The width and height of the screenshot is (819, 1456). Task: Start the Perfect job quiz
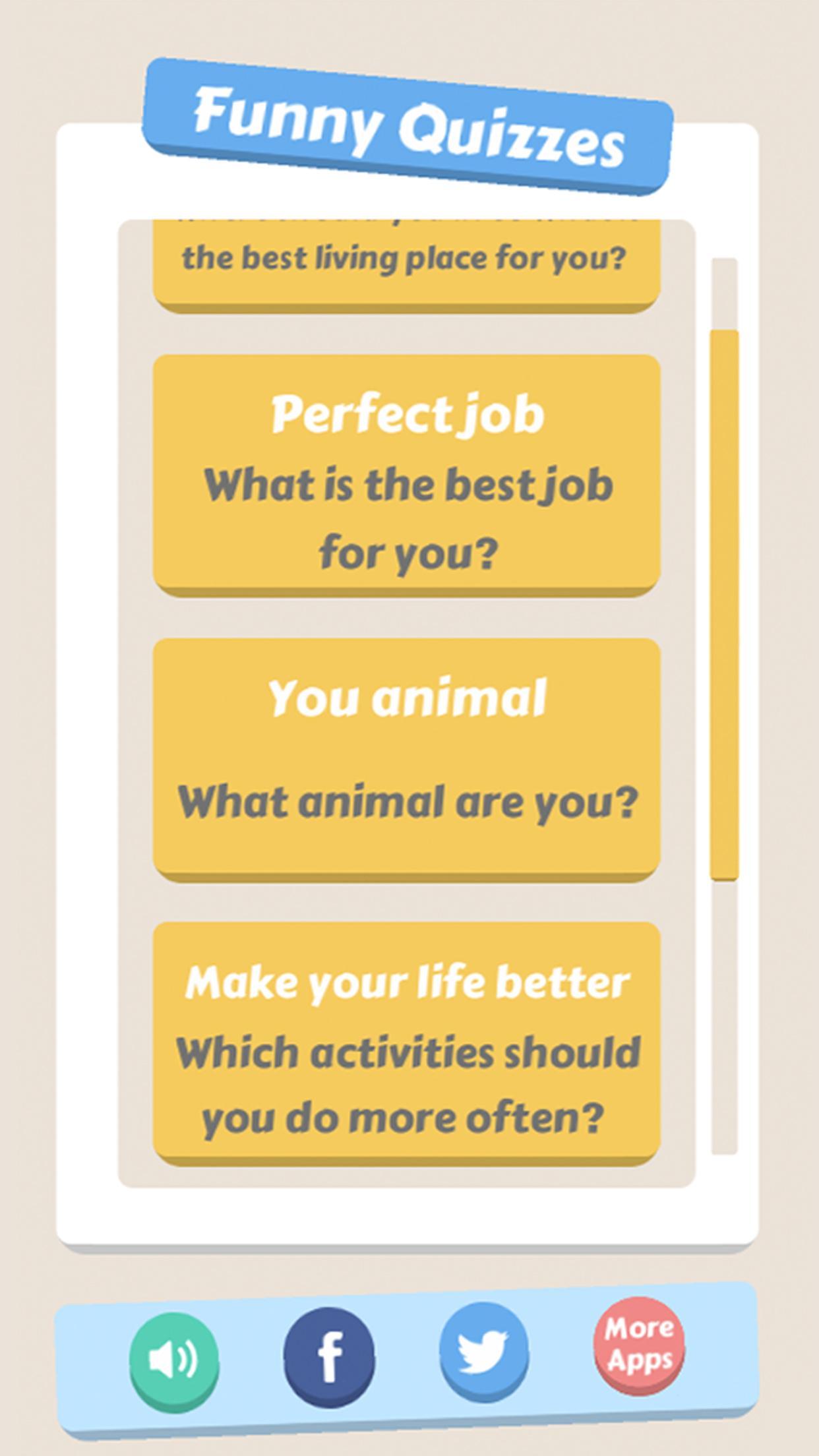coord(406,473)
